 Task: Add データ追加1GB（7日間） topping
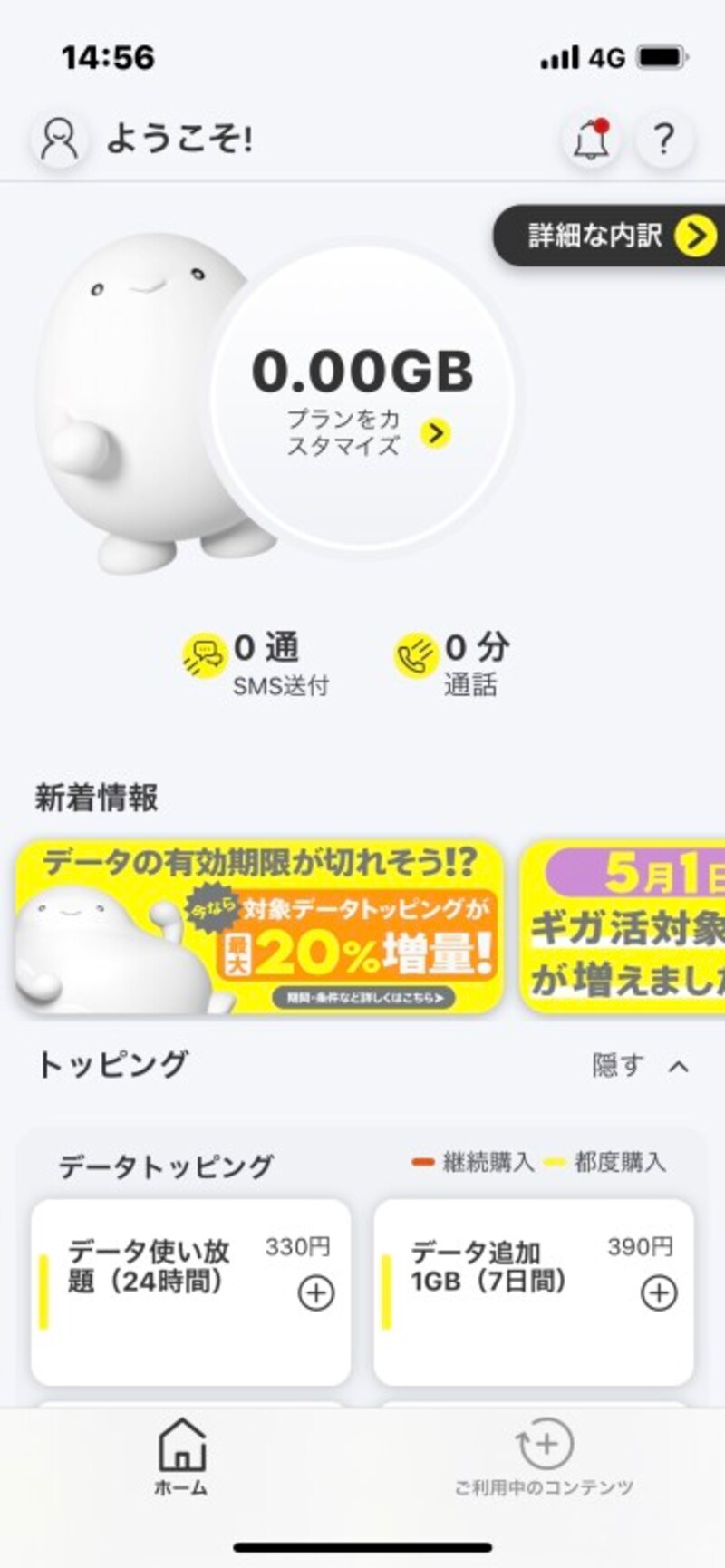click(x=658, y=1293)
